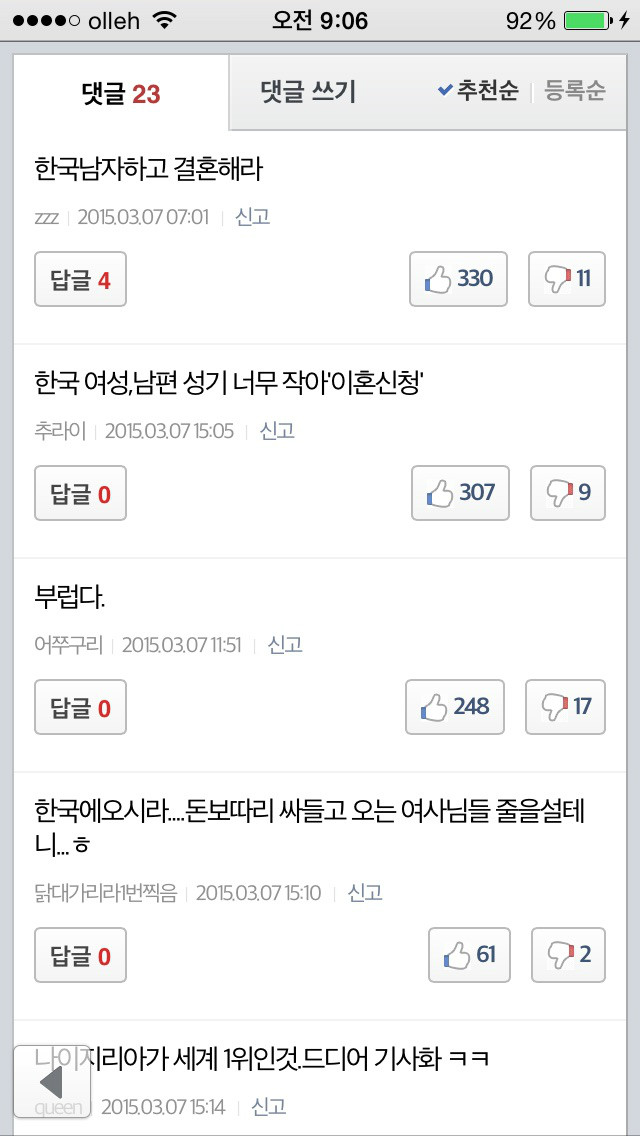This screenshot has height=1136, width=640.
Task: Like 추라이's comment with 307 likes
Action: pos(460,493)
